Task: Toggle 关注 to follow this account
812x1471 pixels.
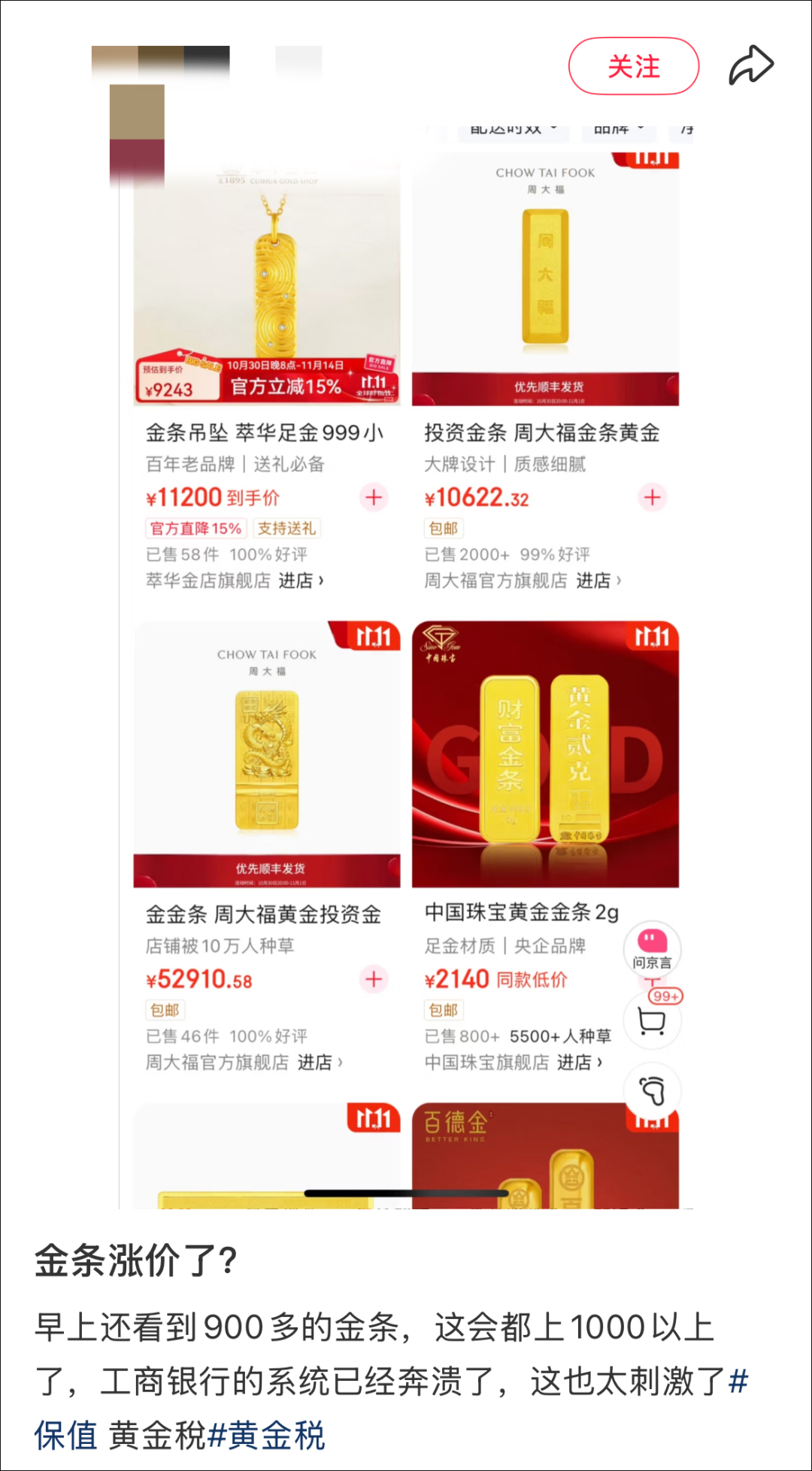Action: coord(634,66)
